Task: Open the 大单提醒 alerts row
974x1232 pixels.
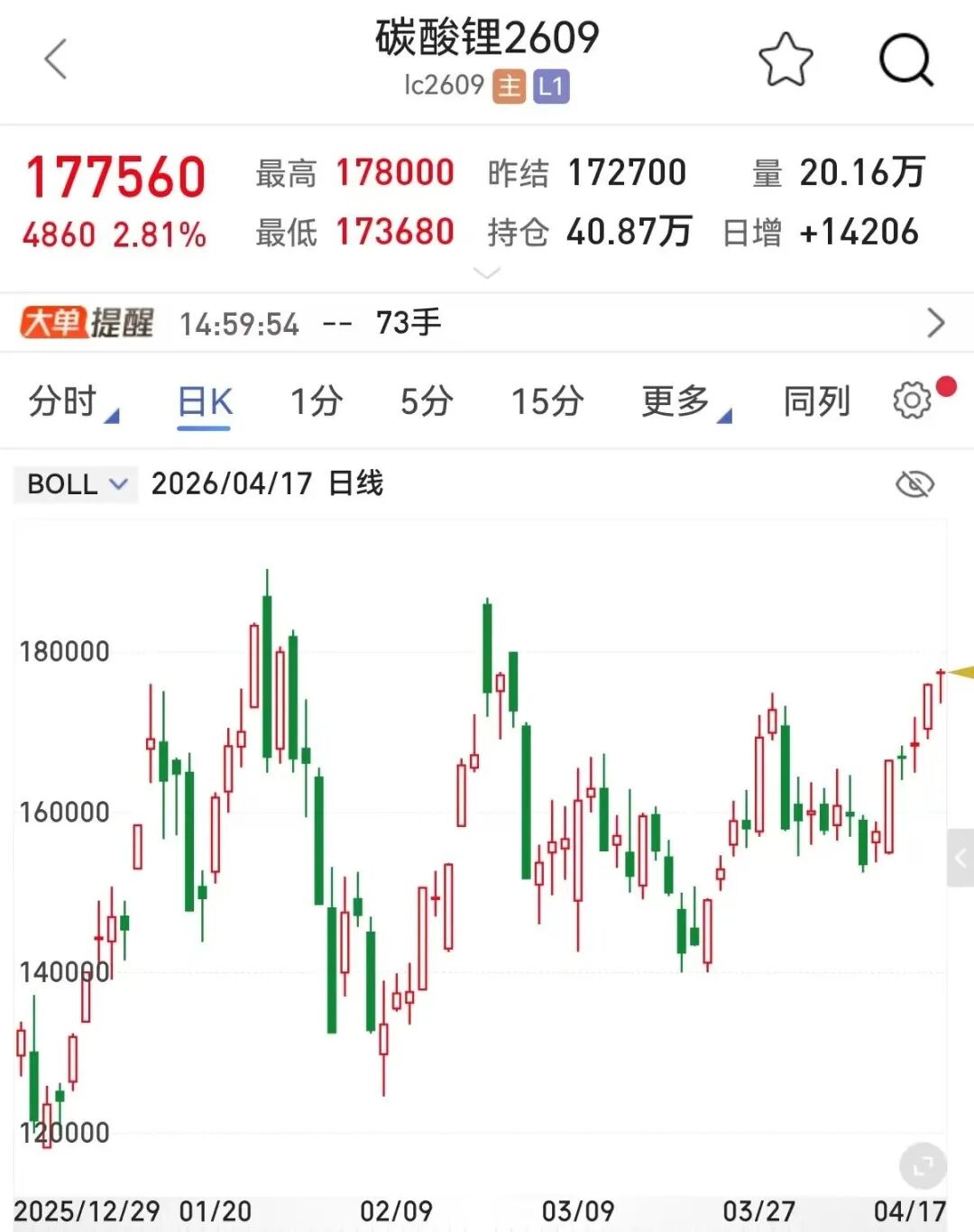Action: 487,323
